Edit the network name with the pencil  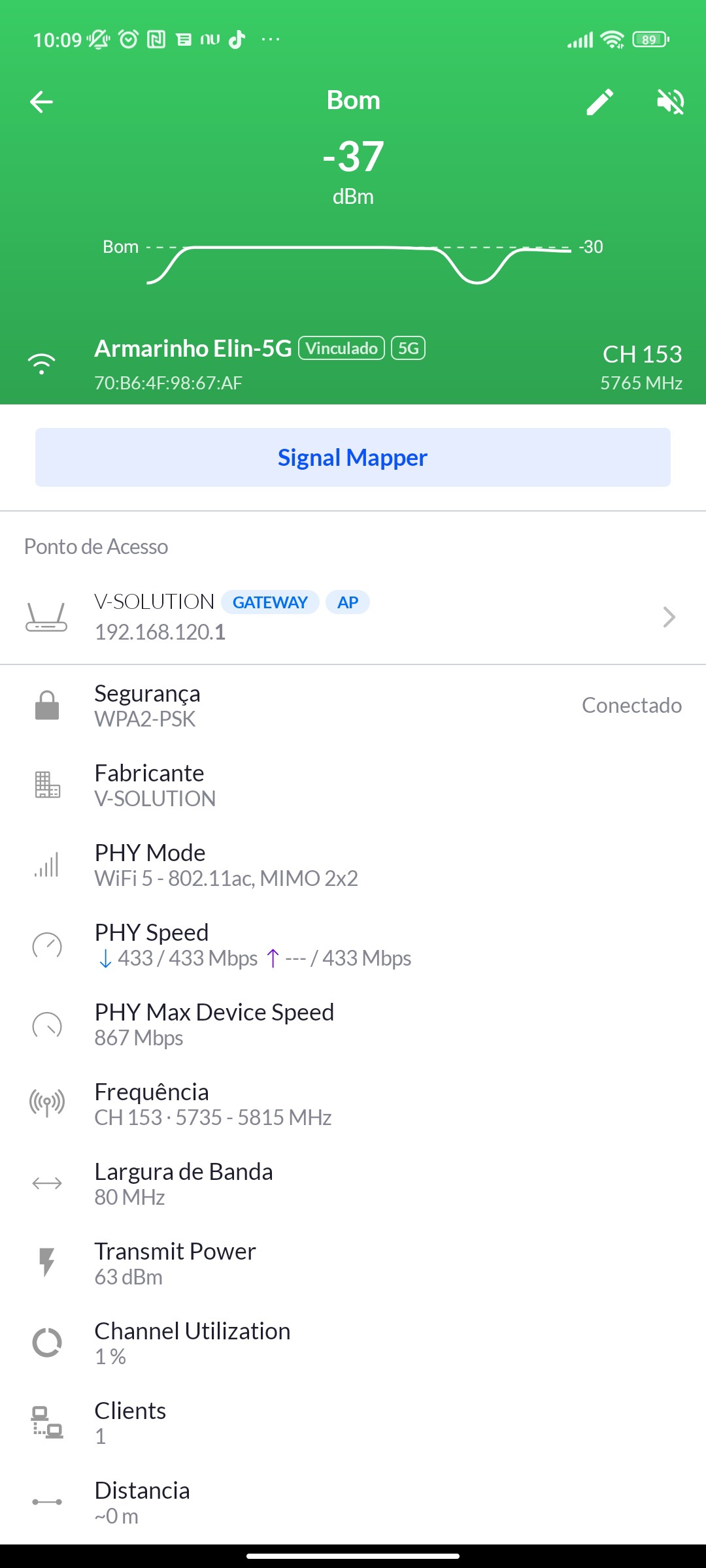(599, 102)
